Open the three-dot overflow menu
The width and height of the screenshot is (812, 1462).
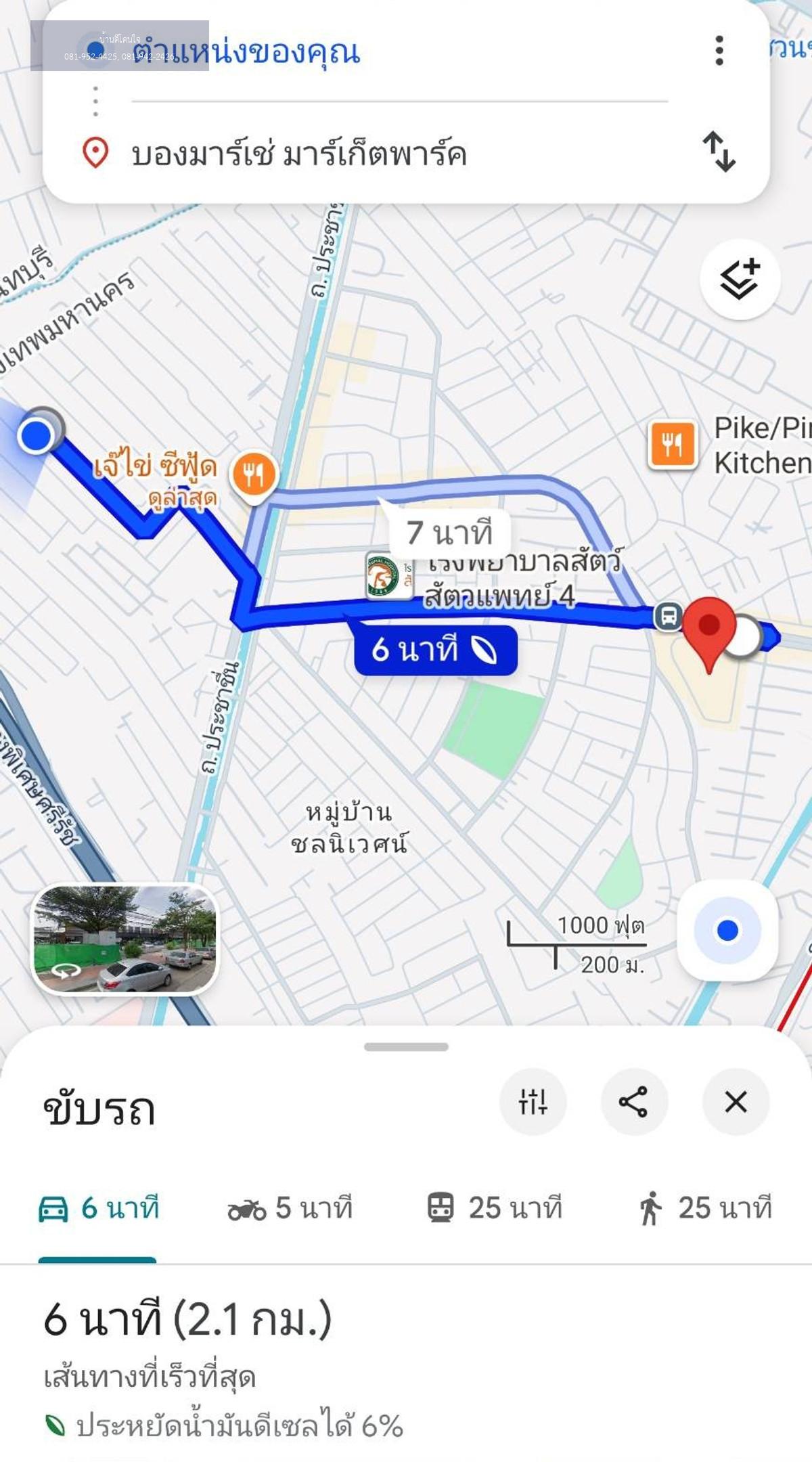pos(719,51)
